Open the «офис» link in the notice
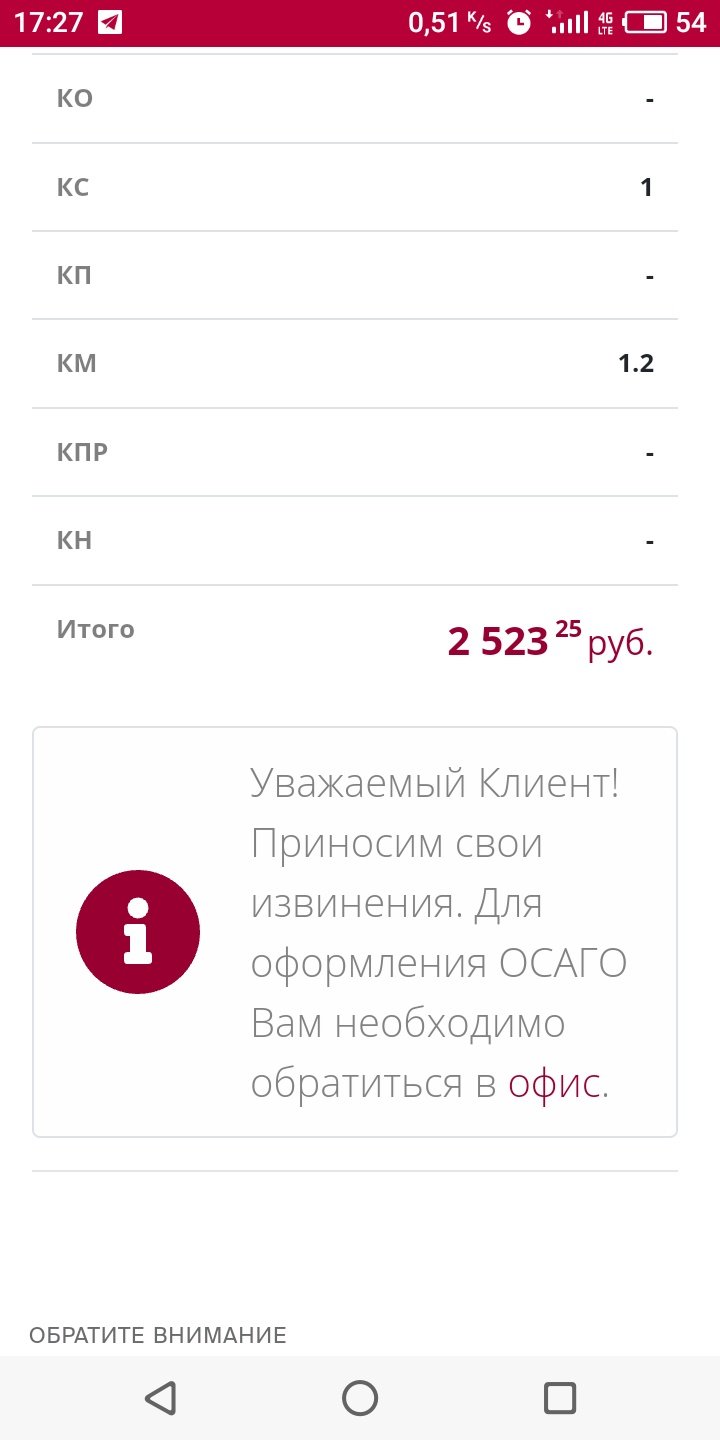The image size is (720, 1440). [554, 1084]
